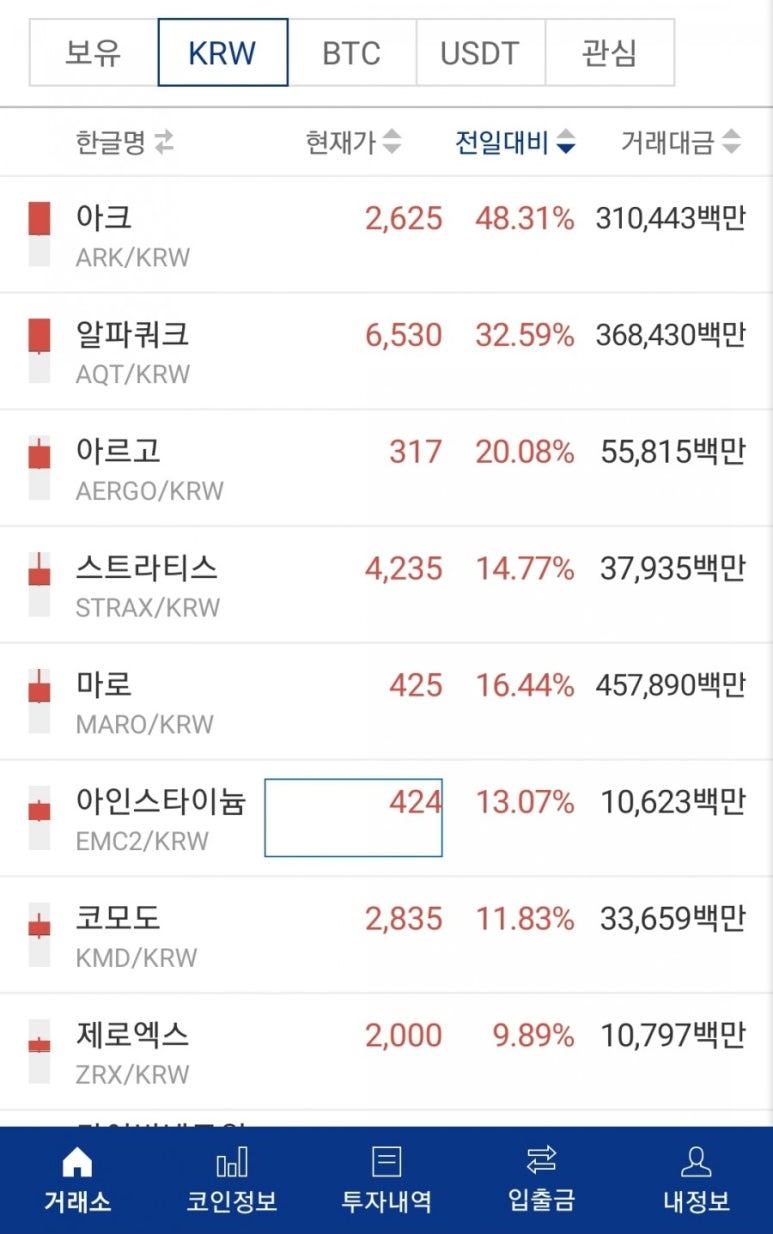The image size is (773, 1234).
Task: Open 투자내역 in bottom navigation
Action: pos(386,1180)
